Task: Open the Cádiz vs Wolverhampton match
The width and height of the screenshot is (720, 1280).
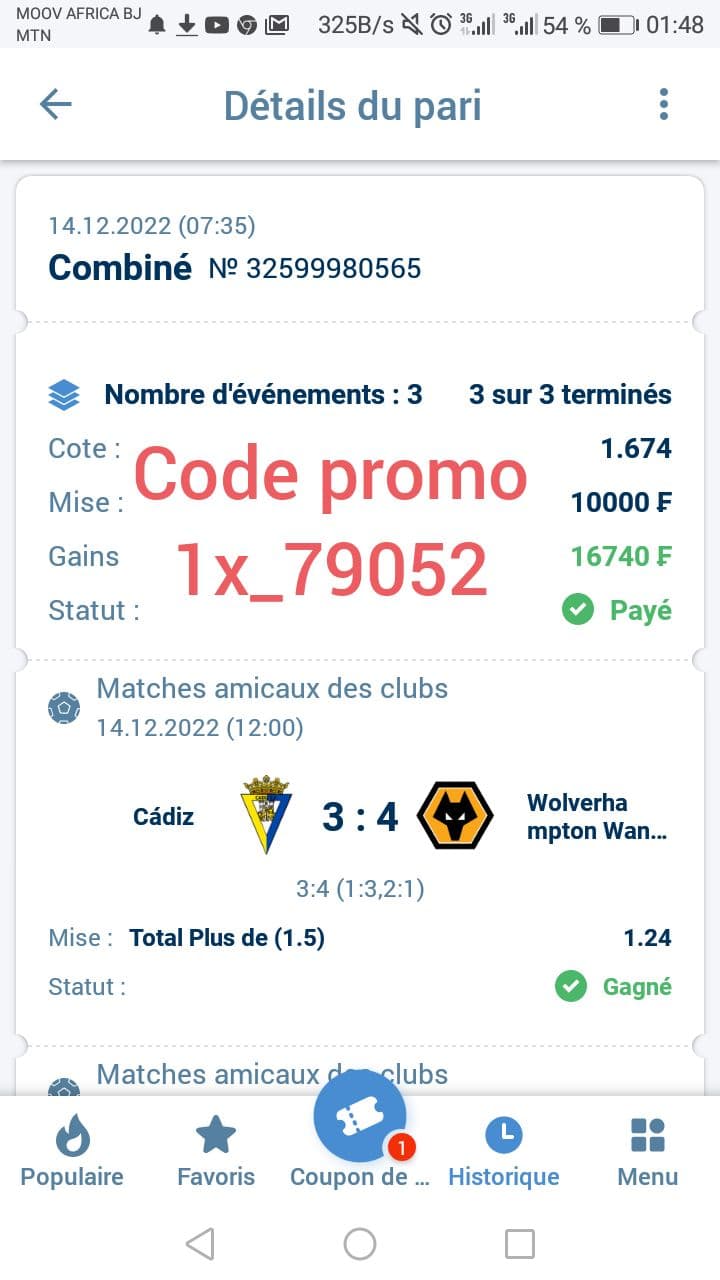Action: click(x=360, y=817)
